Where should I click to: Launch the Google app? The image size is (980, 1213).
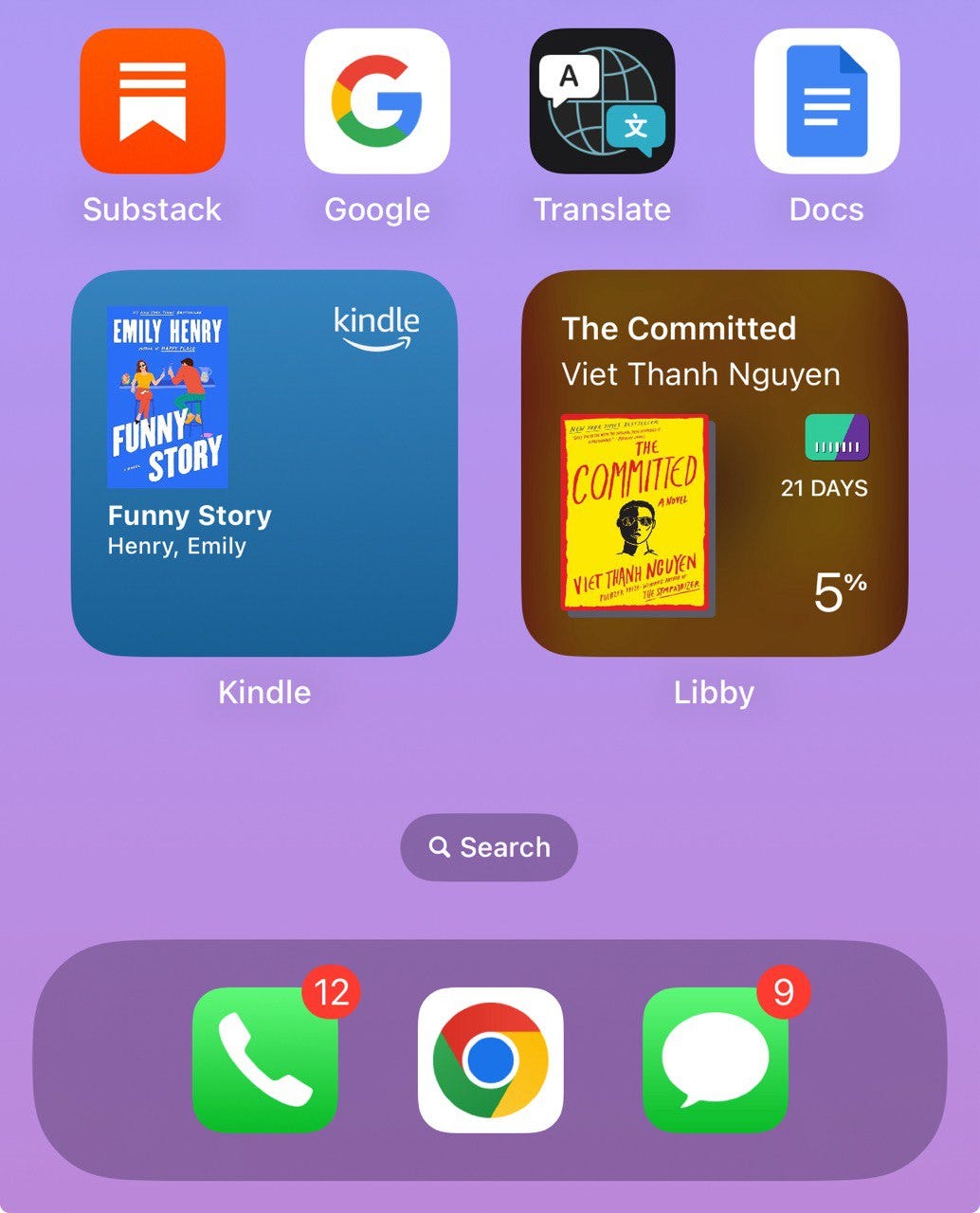point(377,101)
